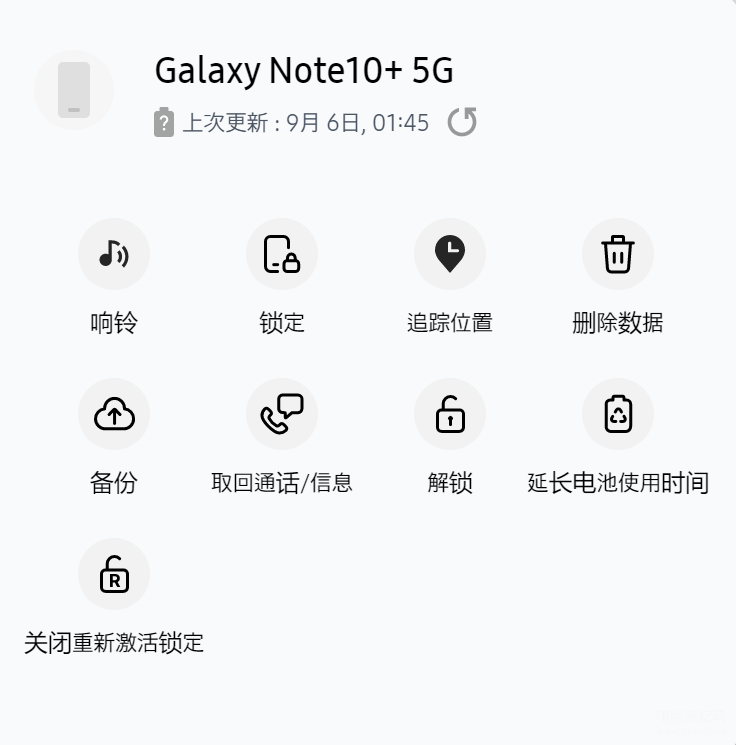Turn off reactivation lock 关闭重新激活锁定

click(114, 574)
